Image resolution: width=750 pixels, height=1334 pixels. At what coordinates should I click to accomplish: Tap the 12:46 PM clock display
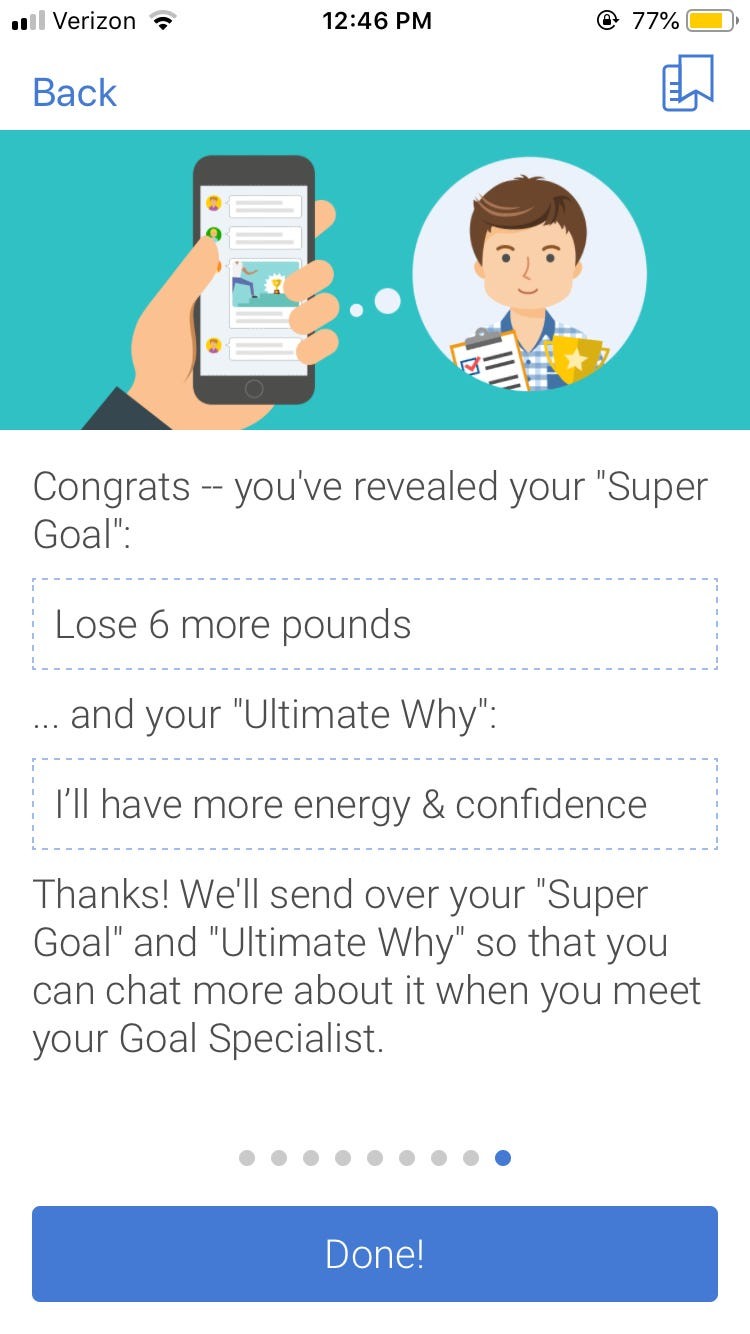[376, 19]
